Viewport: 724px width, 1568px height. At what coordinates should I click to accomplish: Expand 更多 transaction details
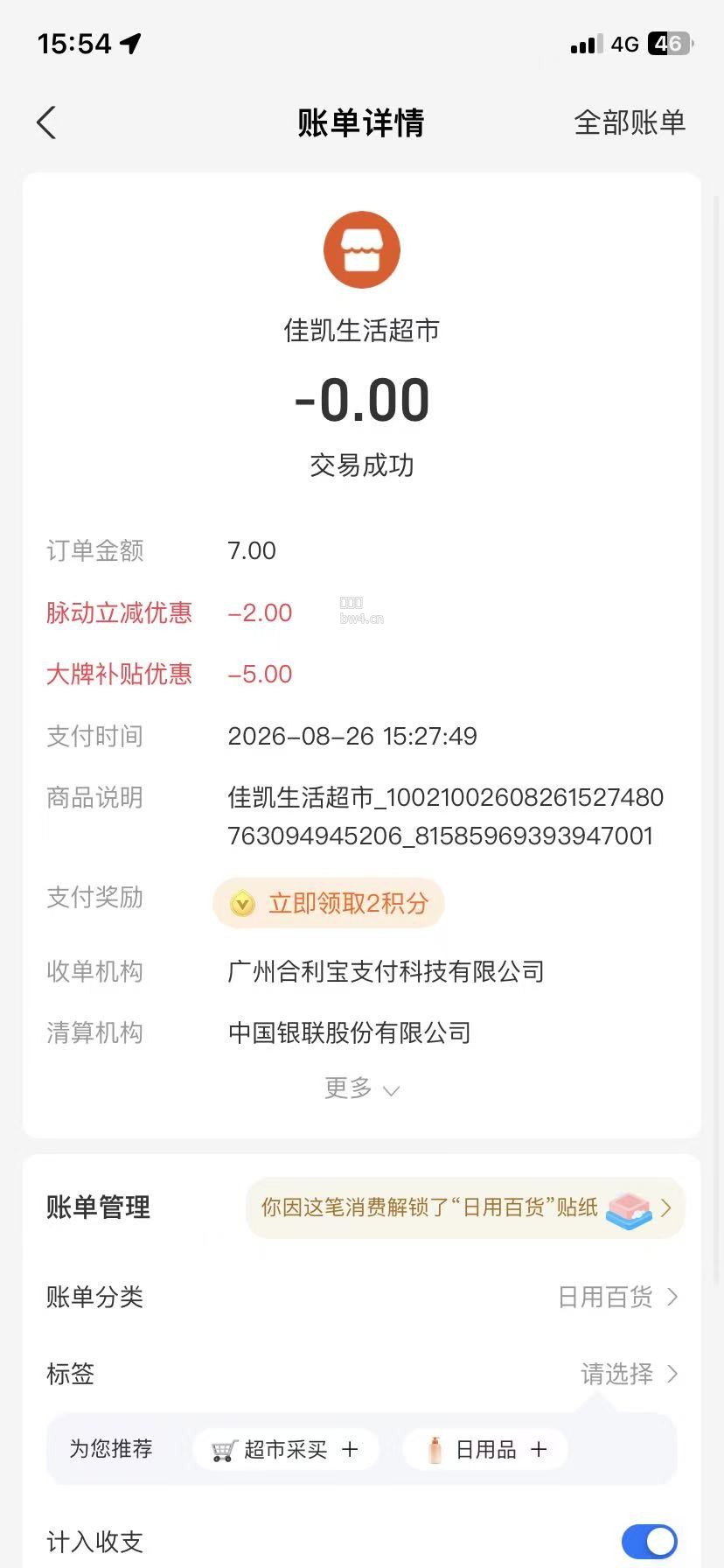click(x=362, y=1088)
